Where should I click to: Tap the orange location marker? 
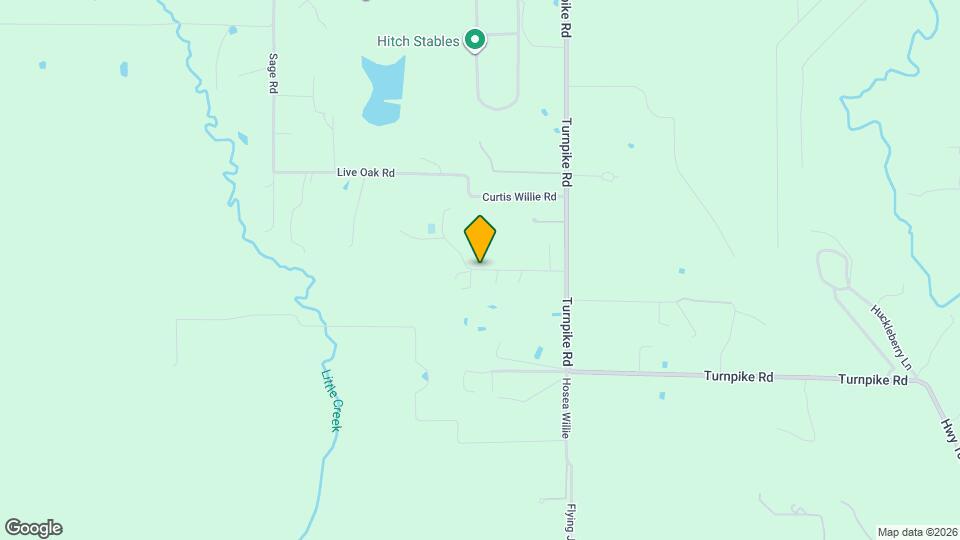pyautogui.click(x=480, y=239)
